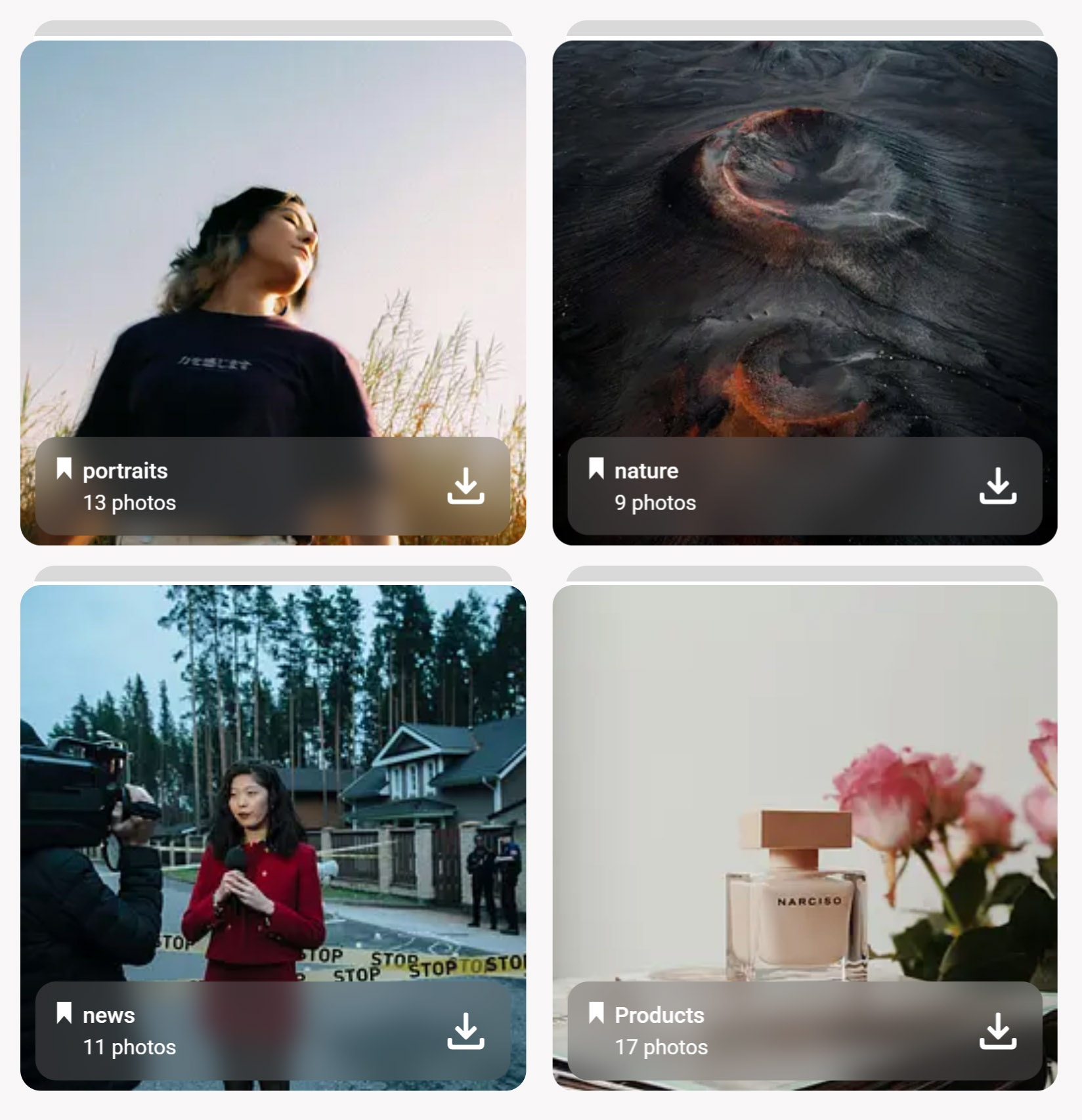
Task: Download the nature collection
Action: click(x=997, y=486)
